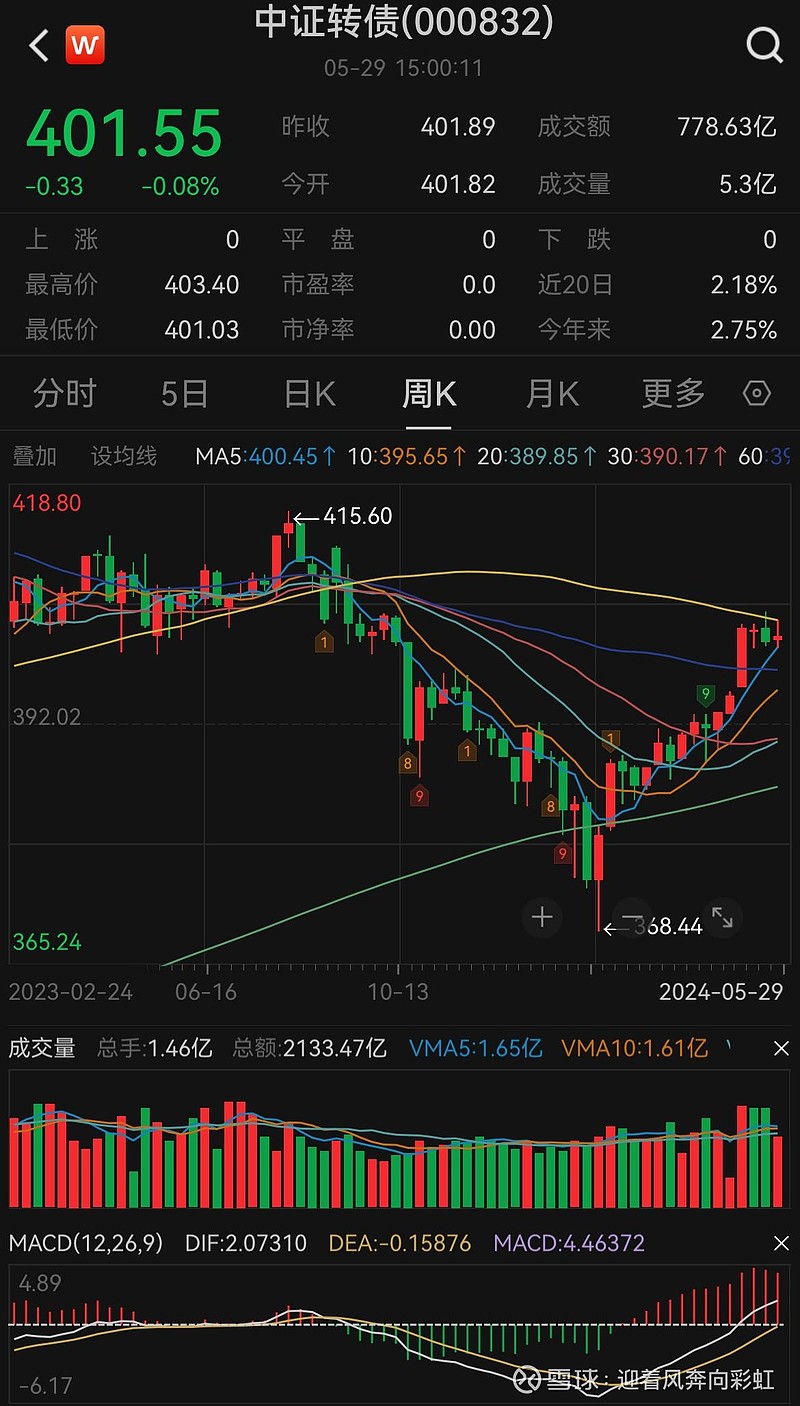The image size is (800, 1406).
Task: Expand the 叠加 overlay options
Action: click(x=35, y=455)
